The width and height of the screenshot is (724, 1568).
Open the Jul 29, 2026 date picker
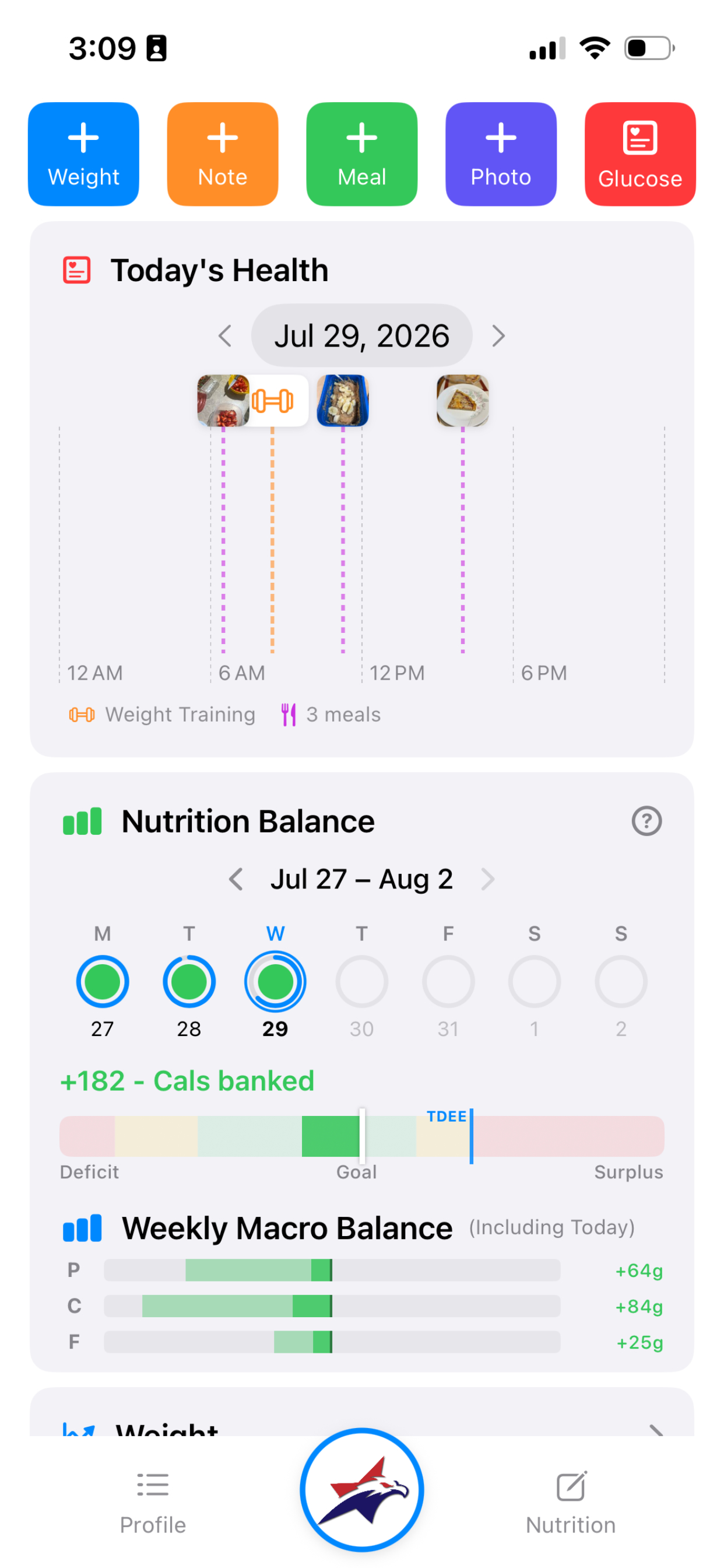pyautogui.click(x=362, y=336)
